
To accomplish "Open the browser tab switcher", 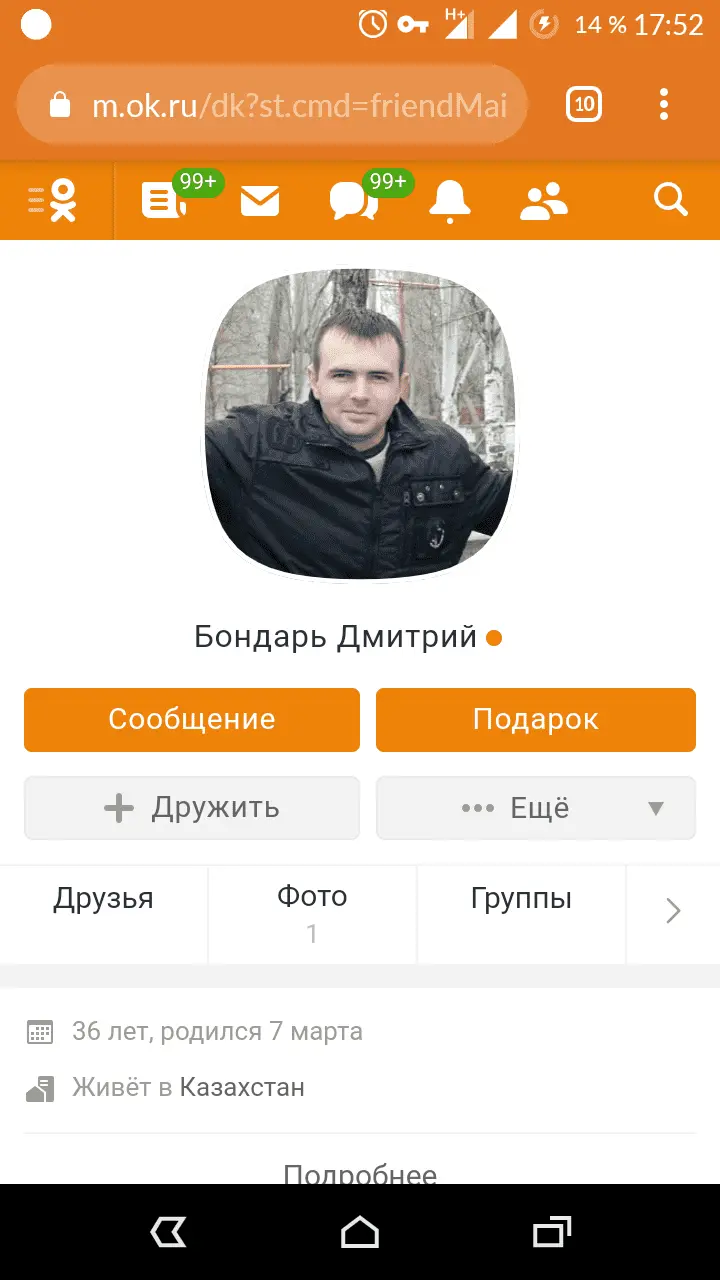I will coord(584,104).
